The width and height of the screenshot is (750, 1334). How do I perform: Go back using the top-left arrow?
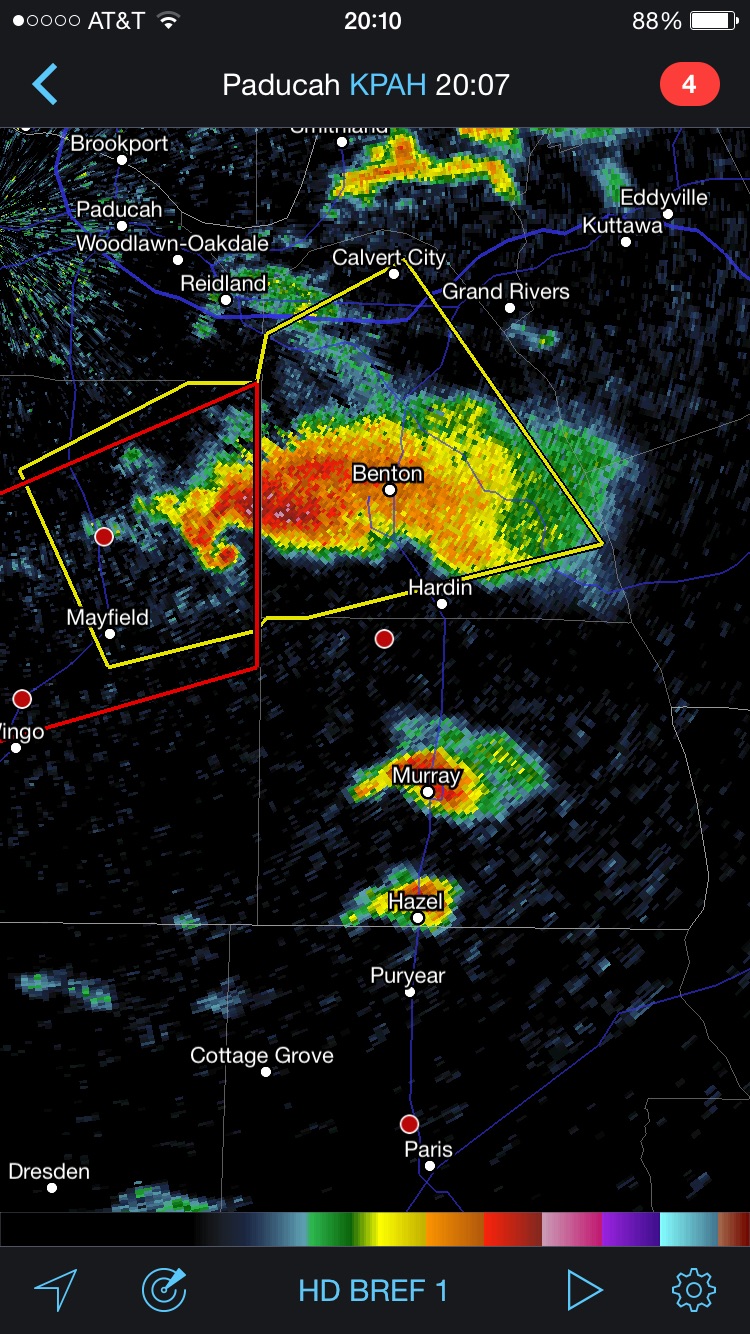pos(45,85)
